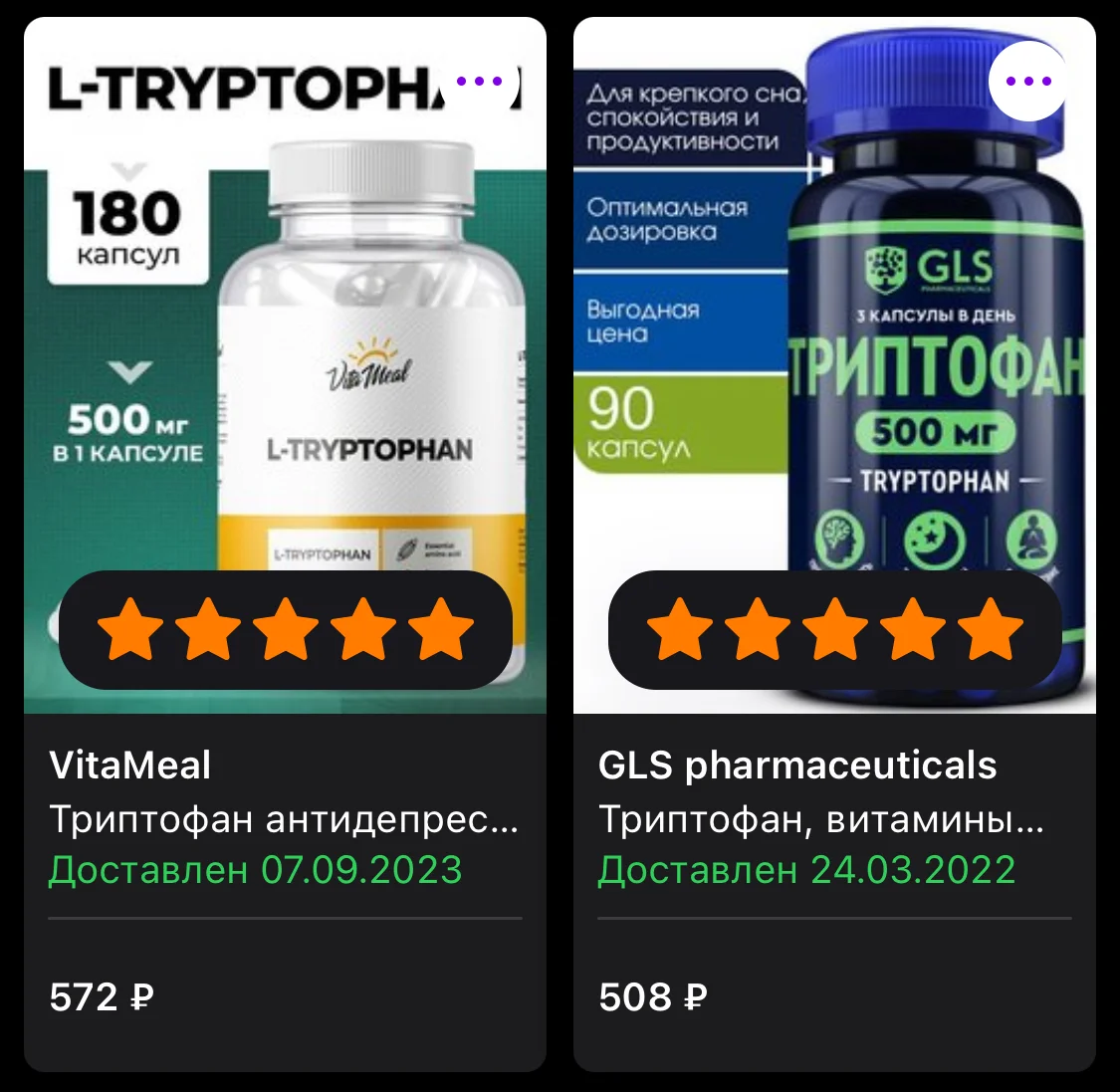Tap the star rating on the VitaMeal product

tap(286, 630)
